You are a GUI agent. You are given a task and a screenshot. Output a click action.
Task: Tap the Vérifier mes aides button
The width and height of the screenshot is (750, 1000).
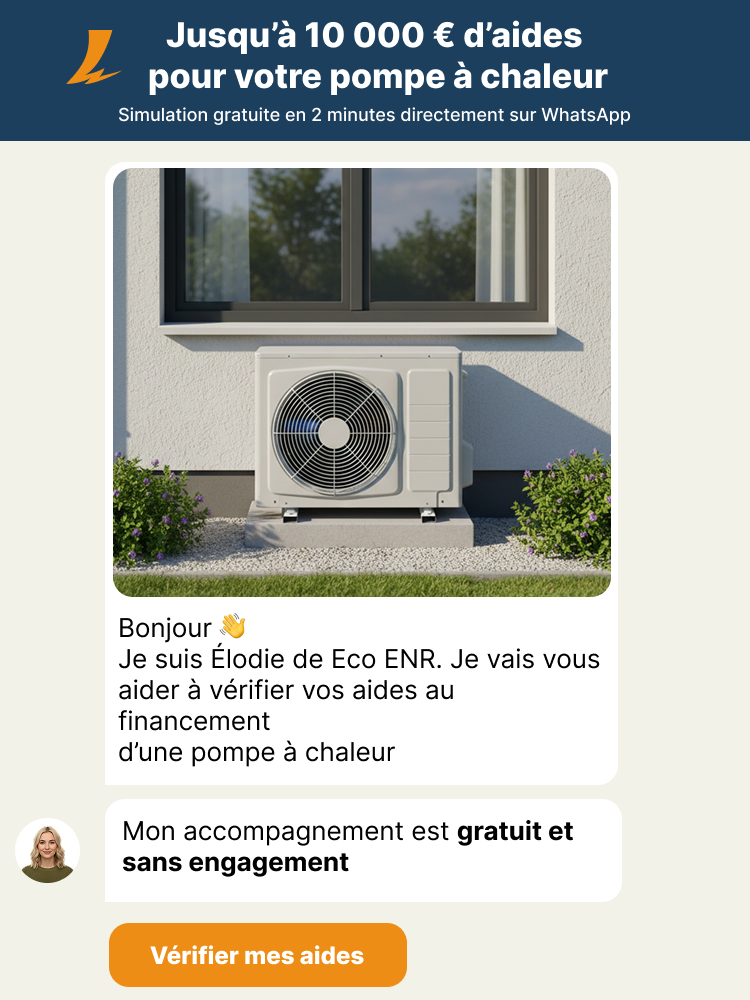[x=257, y=955]
